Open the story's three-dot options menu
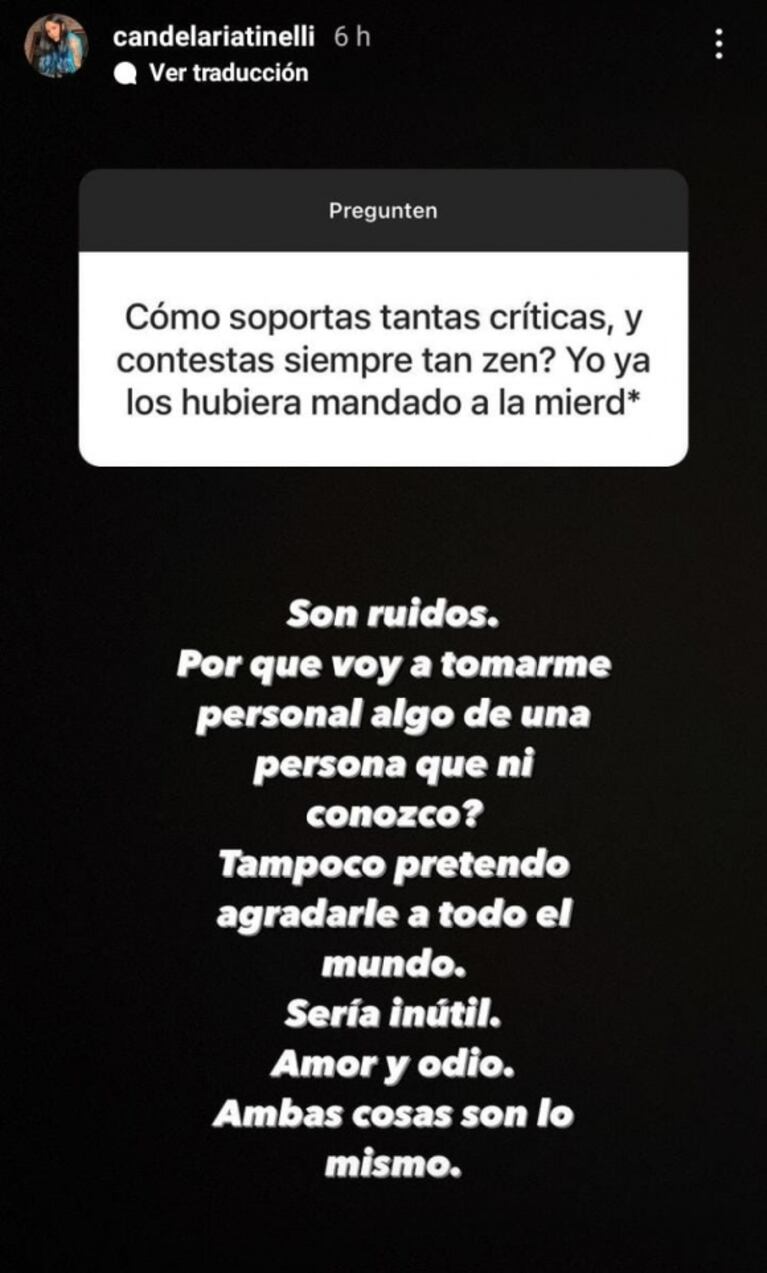 [718, 44]
